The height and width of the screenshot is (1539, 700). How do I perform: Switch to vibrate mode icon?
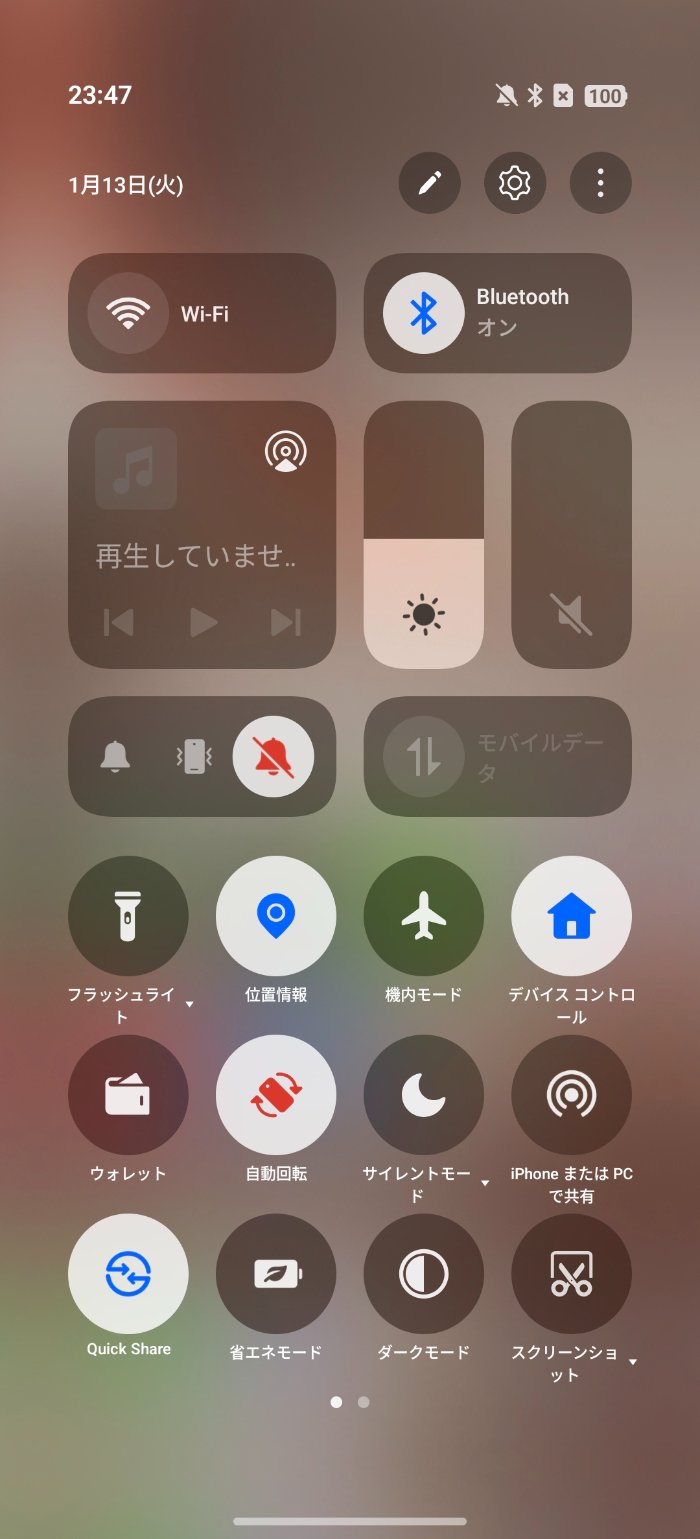click(x=194, y=757)
